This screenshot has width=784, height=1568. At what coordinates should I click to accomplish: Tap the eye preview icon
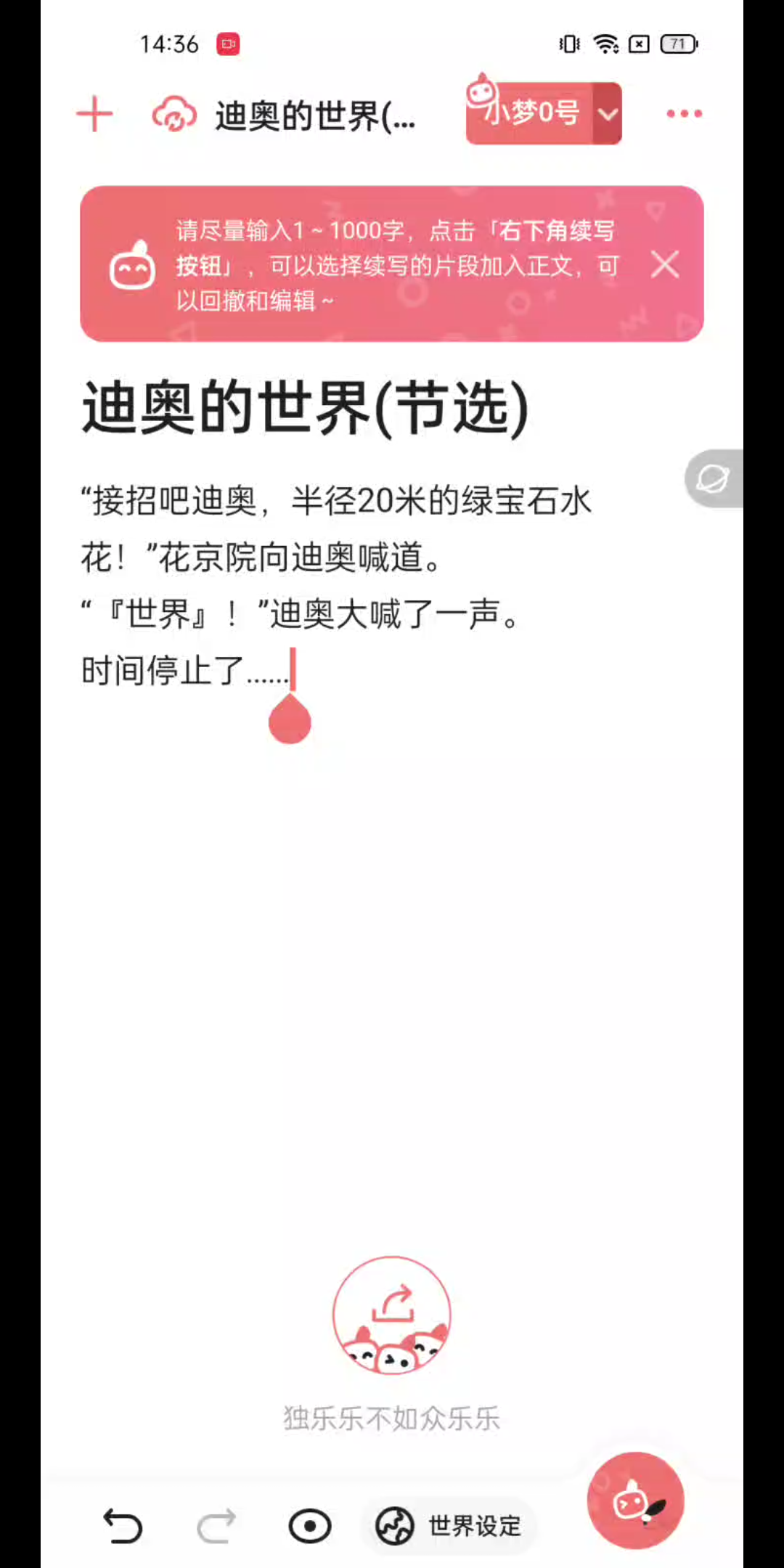pos(310,1526)
